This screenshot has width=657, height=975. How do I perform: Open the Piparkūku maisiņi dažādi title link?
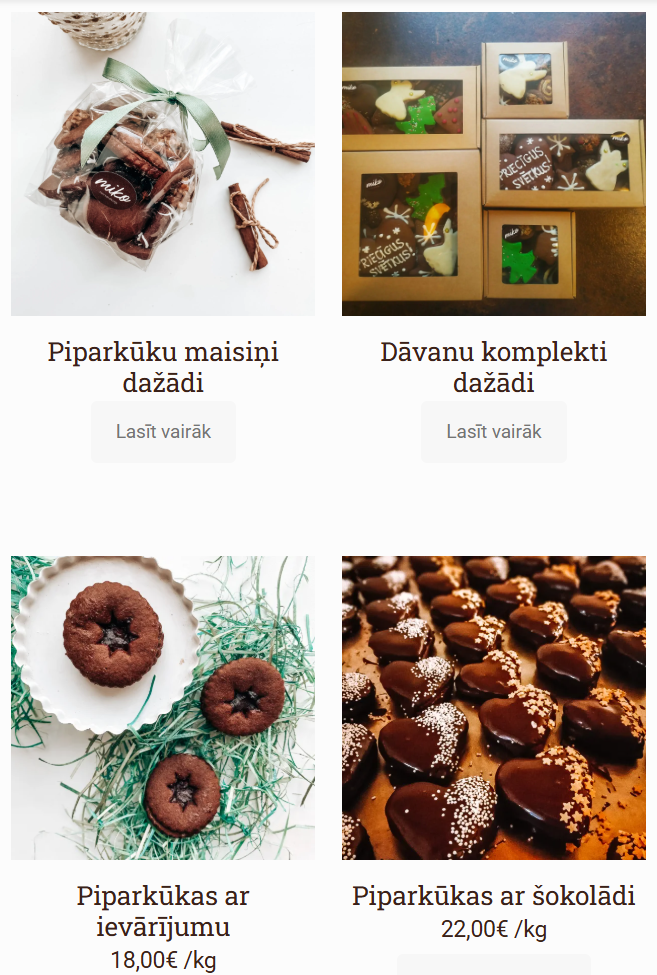pos(163,367)
